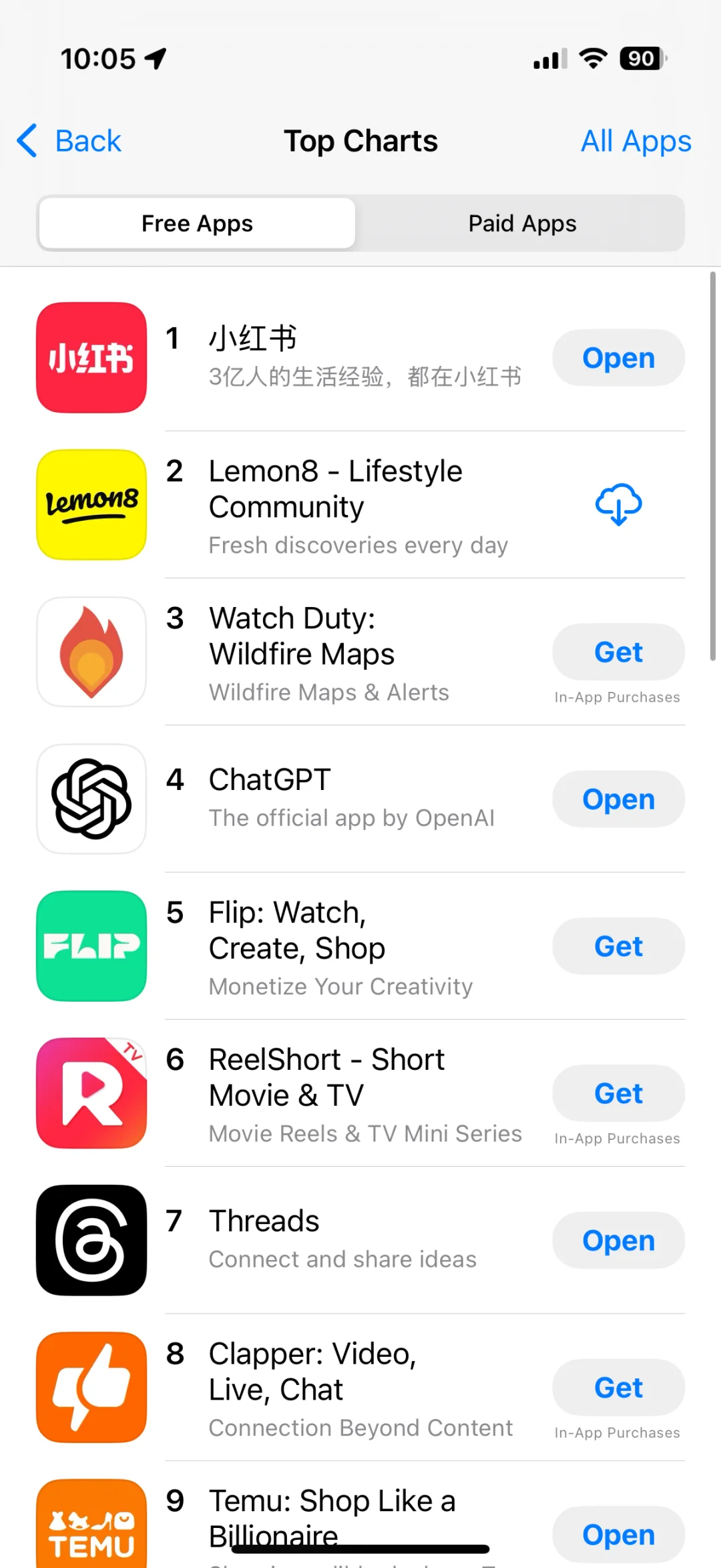Screen dimensions: 721x1568
Task: Show details for ChatGPT listing
Action: pos(270,780)
